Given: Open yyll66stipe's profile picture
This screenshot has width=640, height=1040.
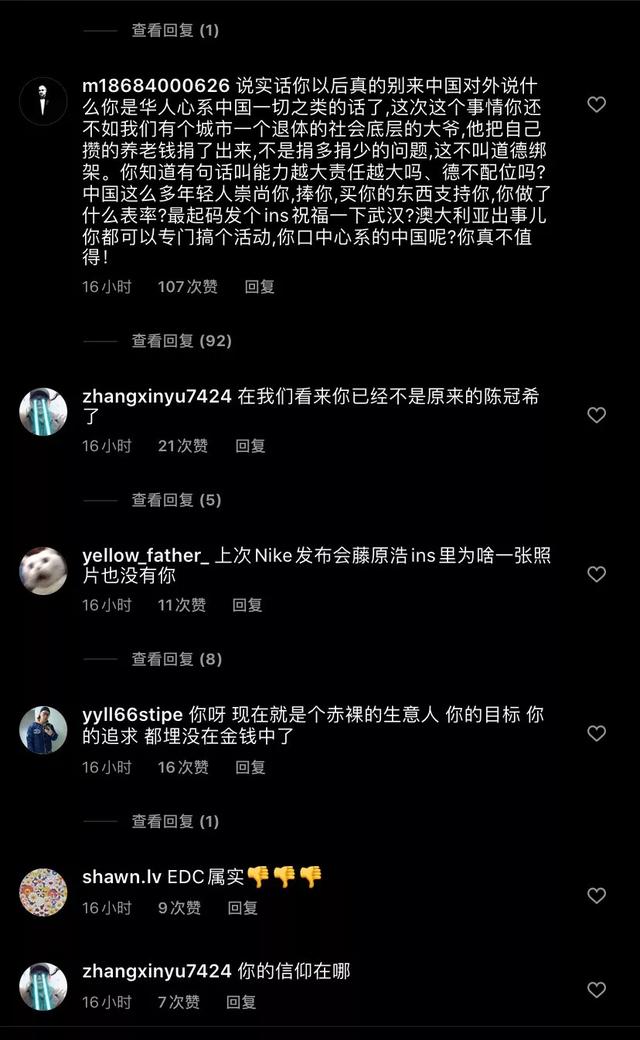Looking at the screenshot, I should point(43,730).
